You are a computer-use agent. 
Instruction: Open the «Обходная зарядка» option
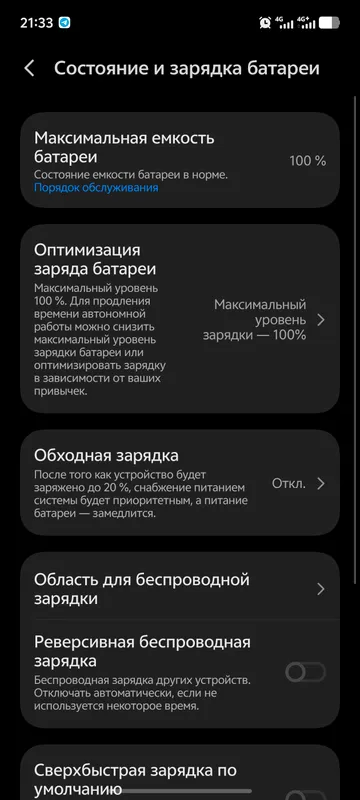click(179, 483)
